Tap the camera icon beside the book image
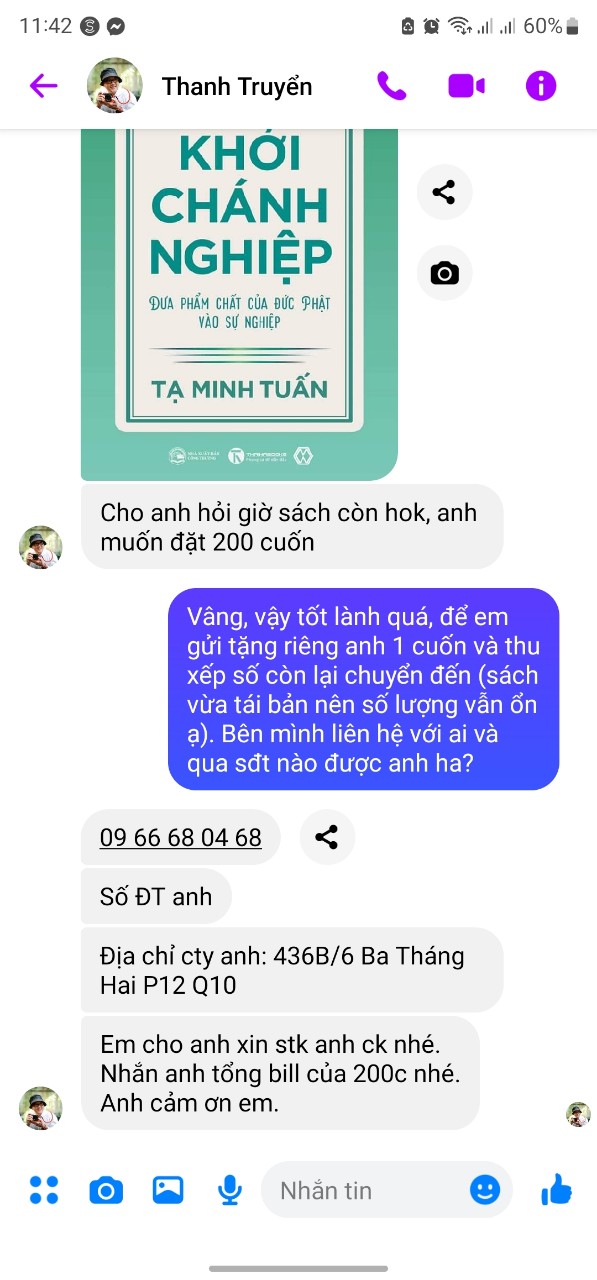The image size is (597, 1280). coord(444,273)
